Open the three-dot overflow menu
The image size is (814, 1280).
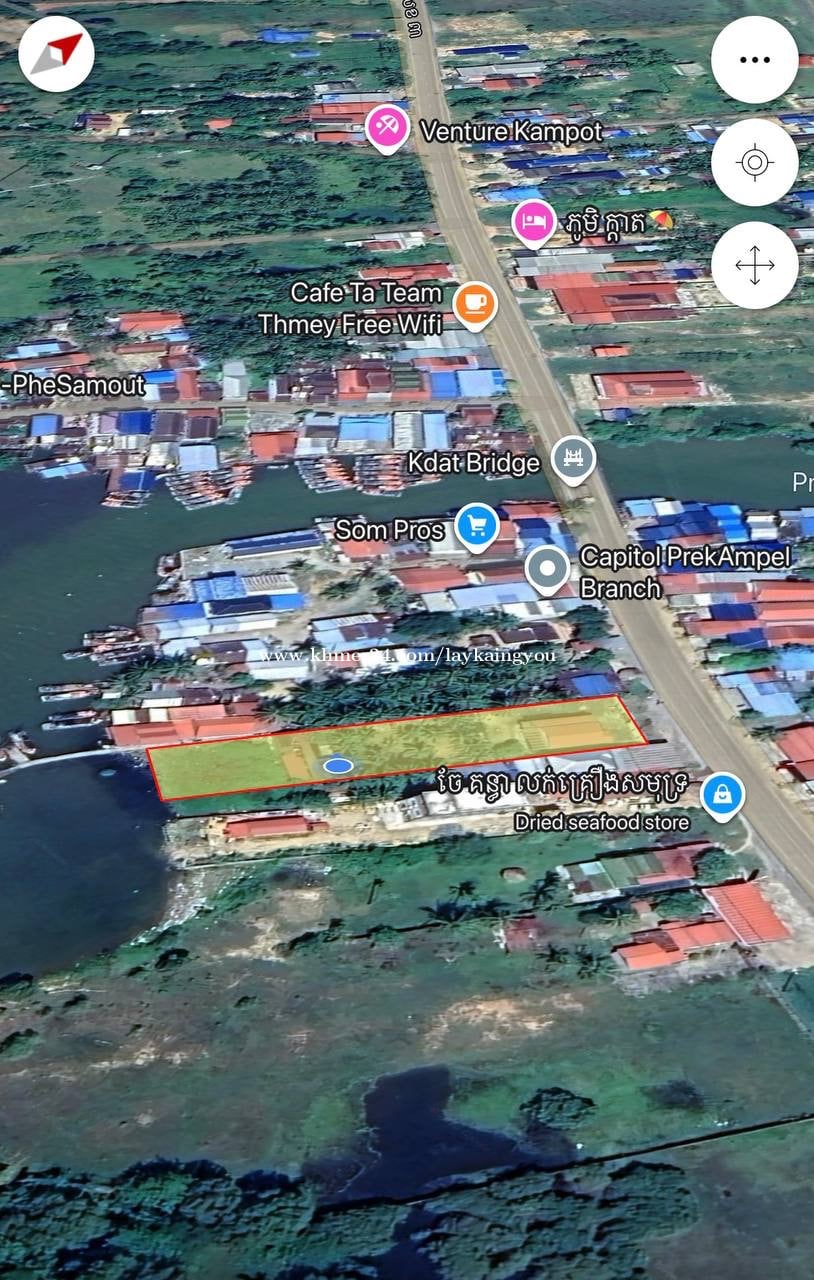(x=754, y=60)
